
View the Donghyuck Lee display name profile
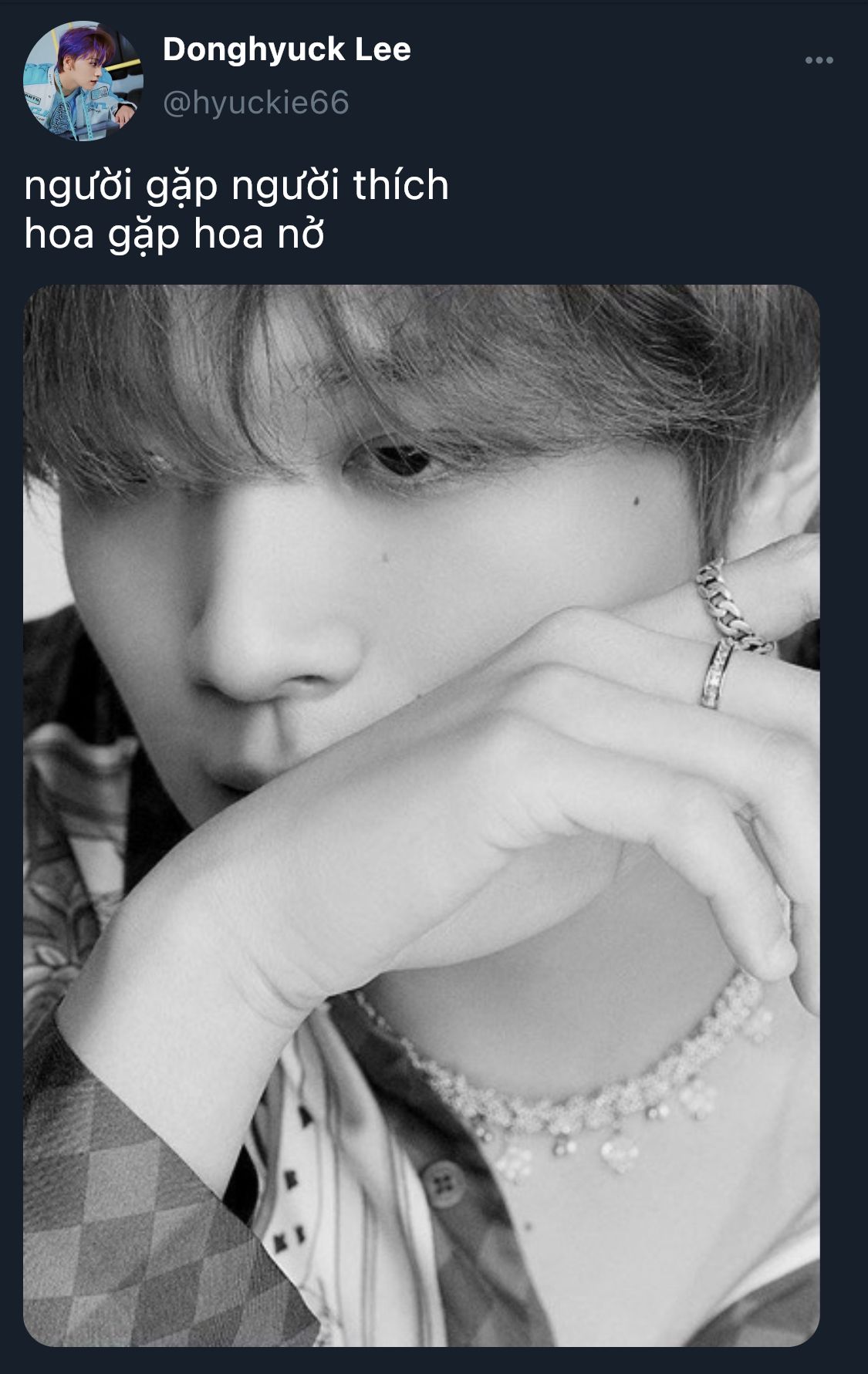(286, 50)
